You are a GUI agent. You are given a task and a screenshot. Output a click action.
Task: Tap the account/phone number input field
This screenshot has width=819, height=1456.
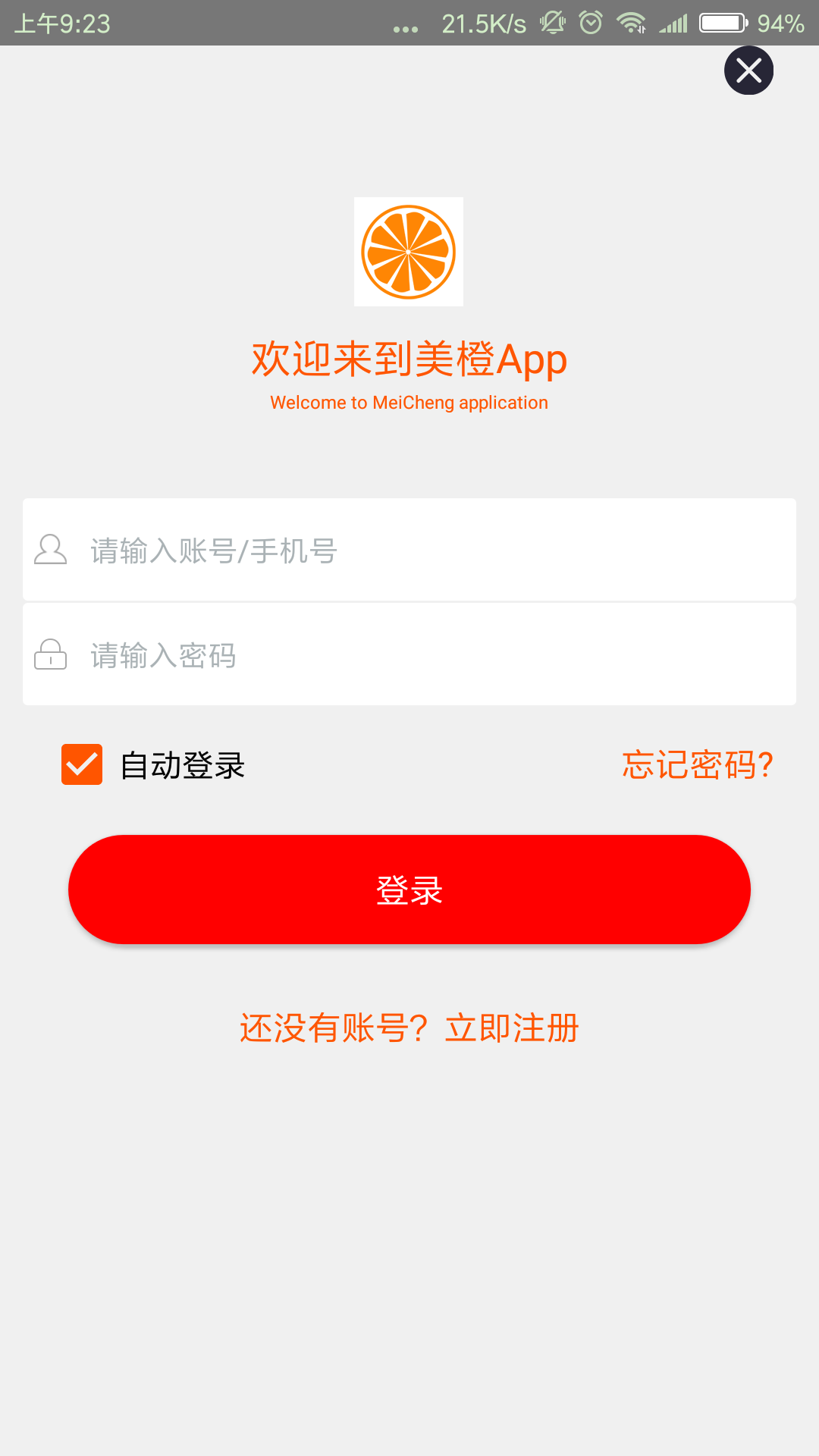point(409,550)
